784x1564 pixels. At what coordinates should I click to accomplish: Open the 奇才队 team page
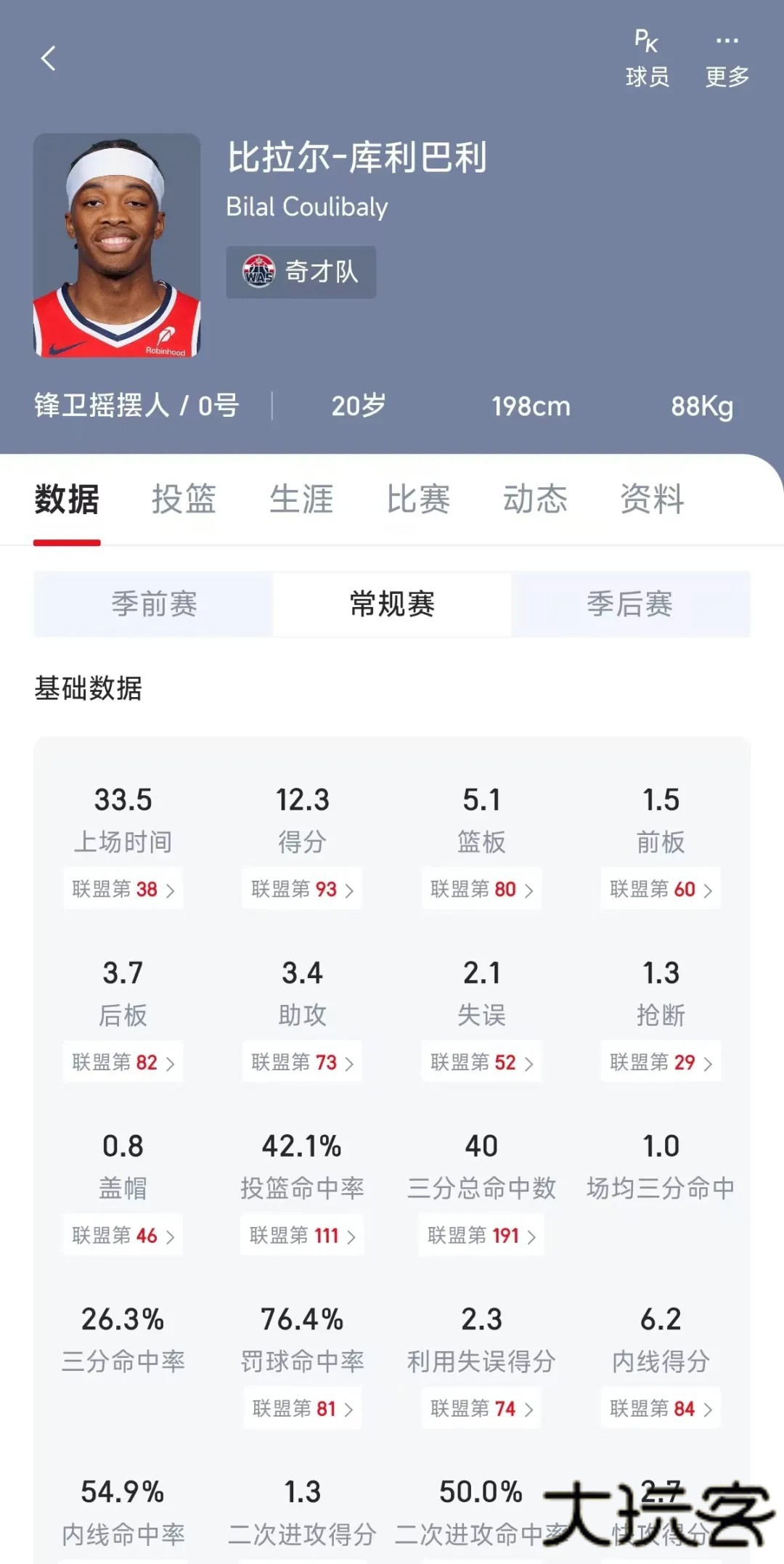point(301,272)
